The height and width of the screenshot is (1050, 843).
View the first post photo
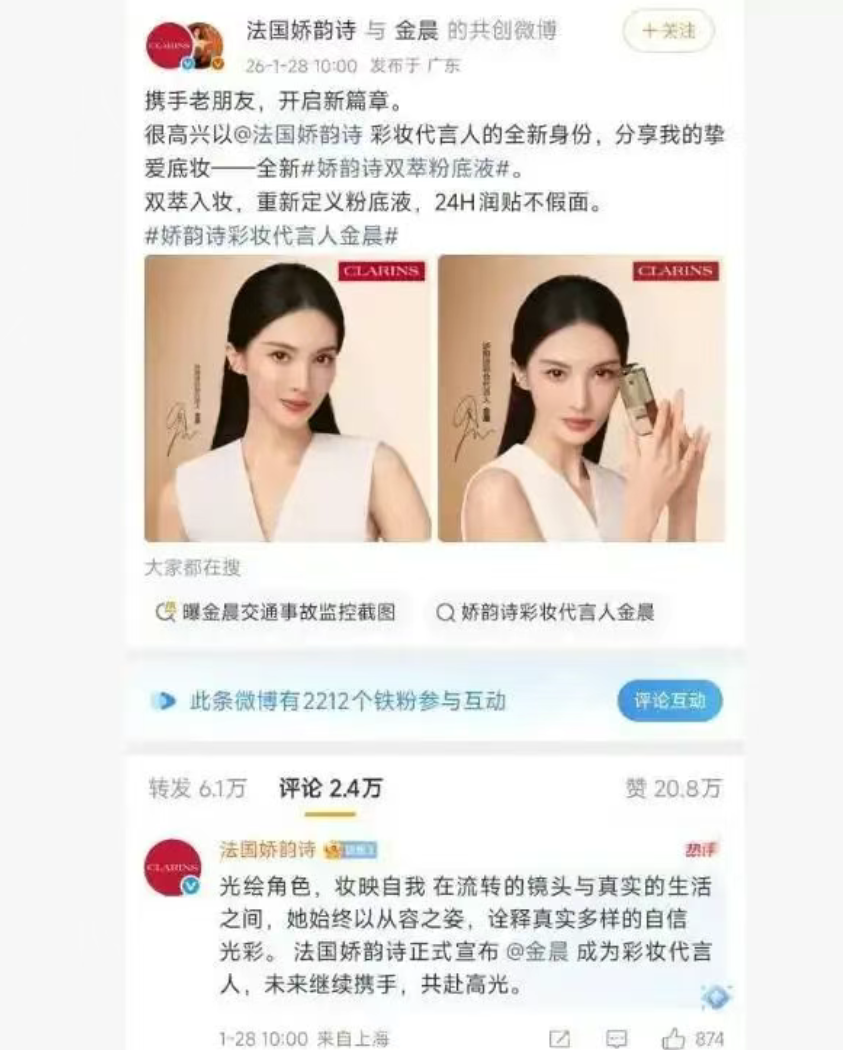click(287, 398)
